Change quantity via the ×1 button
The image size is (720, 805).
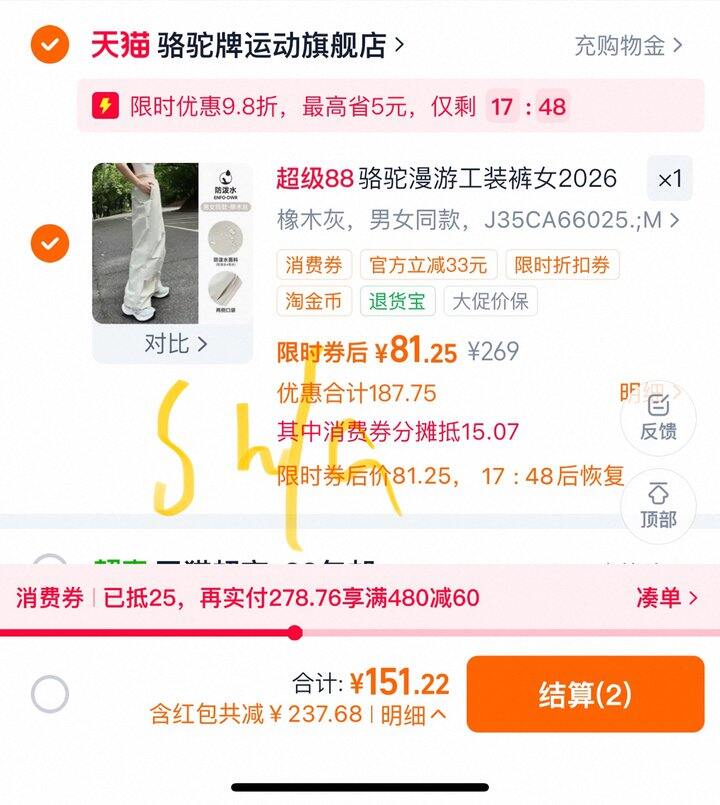tap(670, 179)
